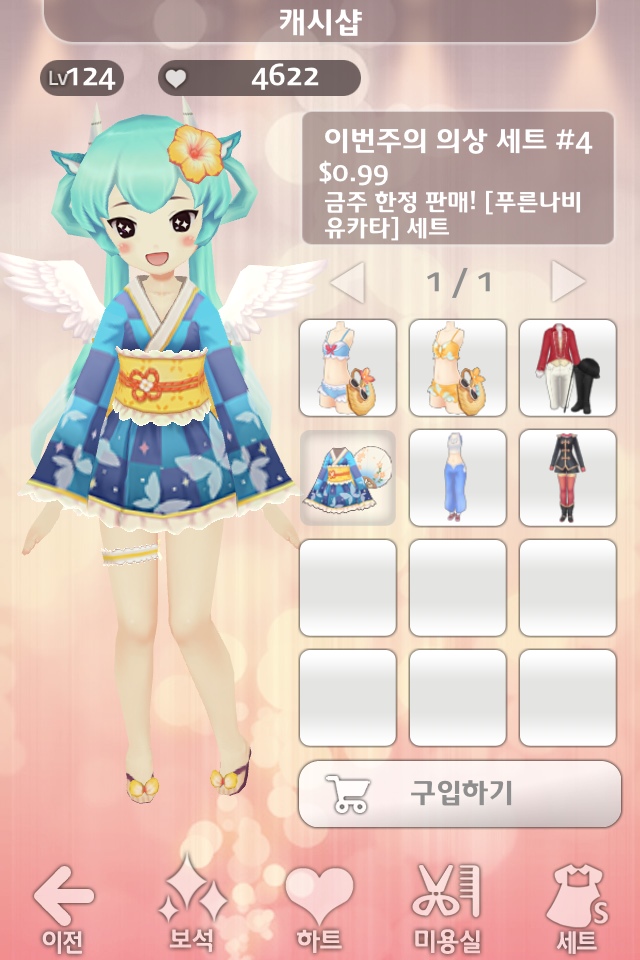Open the 하트 hearts section

tap(319, 907)
